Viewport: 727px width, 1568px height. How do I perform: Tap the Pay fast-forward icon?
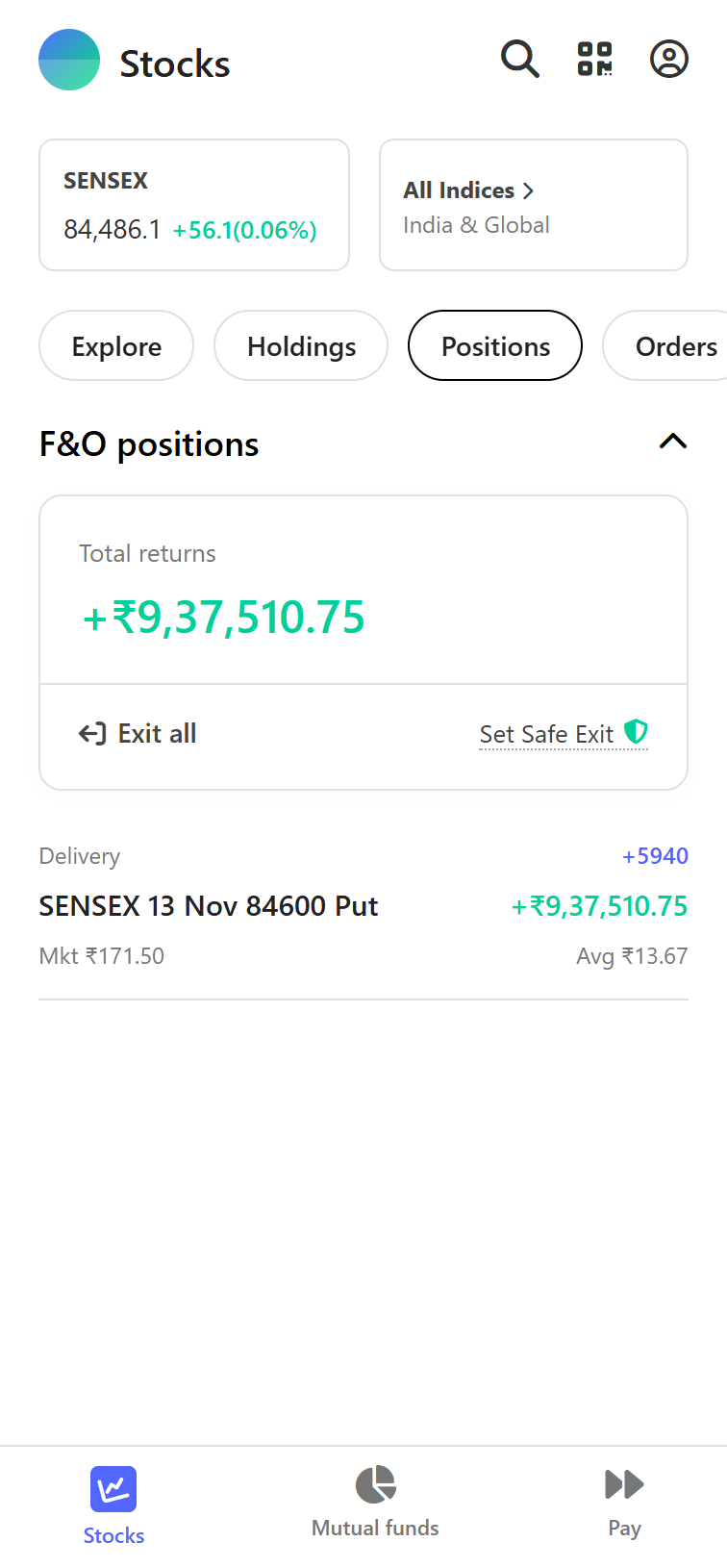pos(624,1484)
